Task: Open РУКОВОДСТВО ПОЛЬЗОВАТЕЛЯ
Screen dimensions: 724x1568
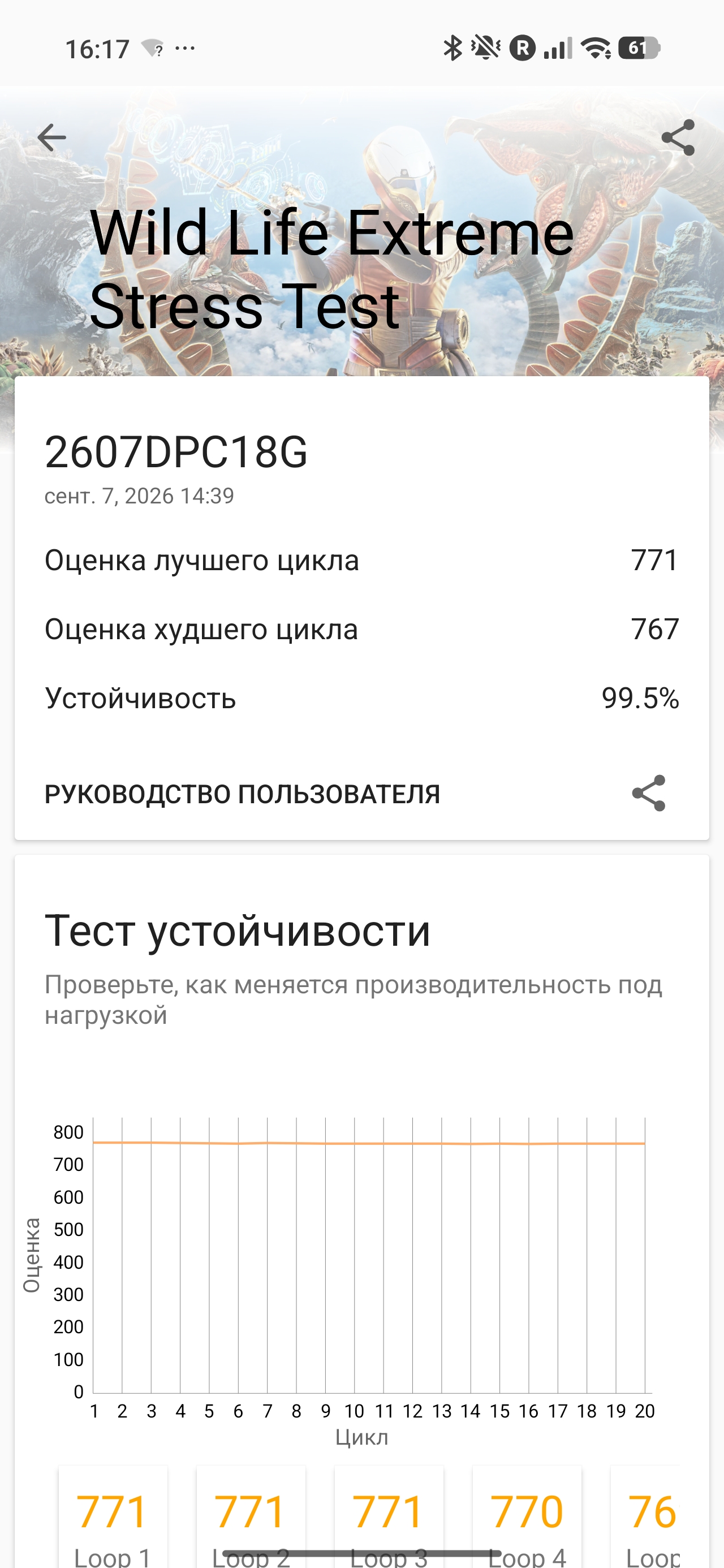Action: pyautogui.click(x=242, y=794)
